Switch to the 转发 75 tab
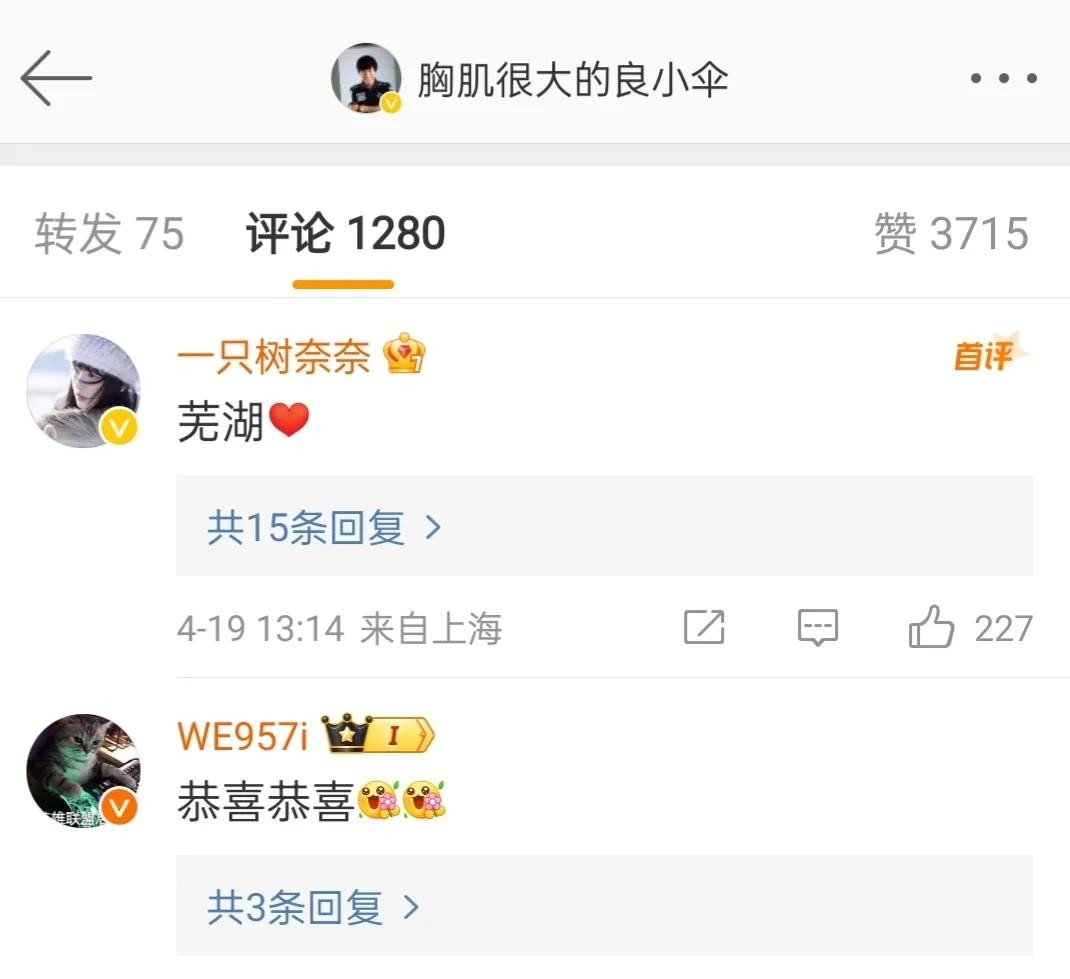The image size is (1070, 979). (109, 234)
